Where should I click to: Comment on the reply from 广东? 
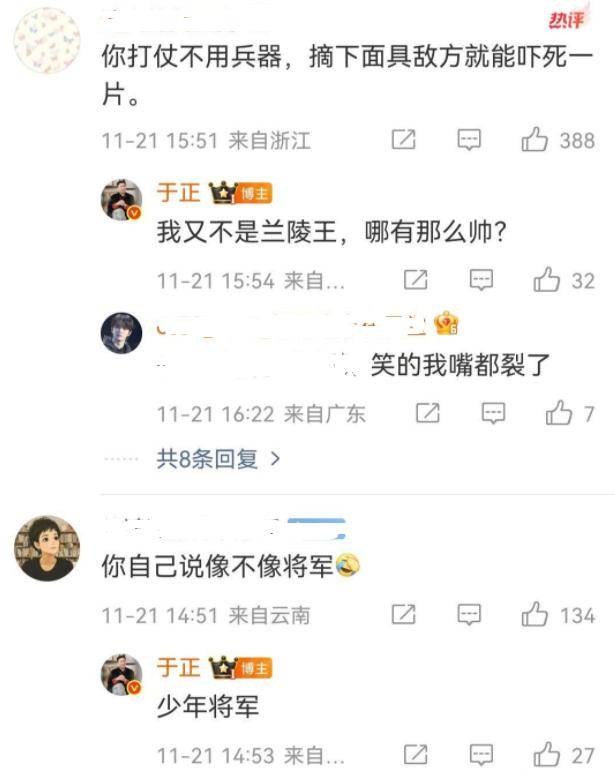point(494,412)
